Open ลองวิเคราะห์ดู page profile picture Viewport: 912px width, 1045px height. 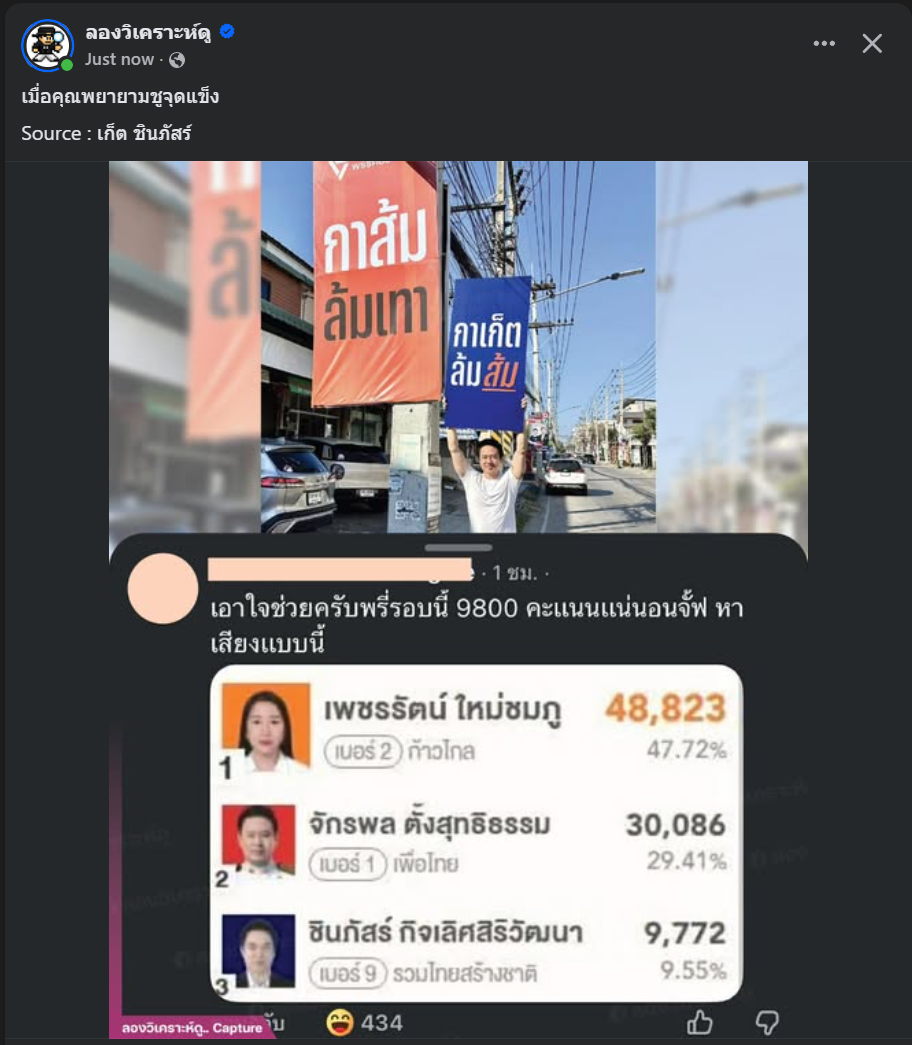tap(46, 45)
